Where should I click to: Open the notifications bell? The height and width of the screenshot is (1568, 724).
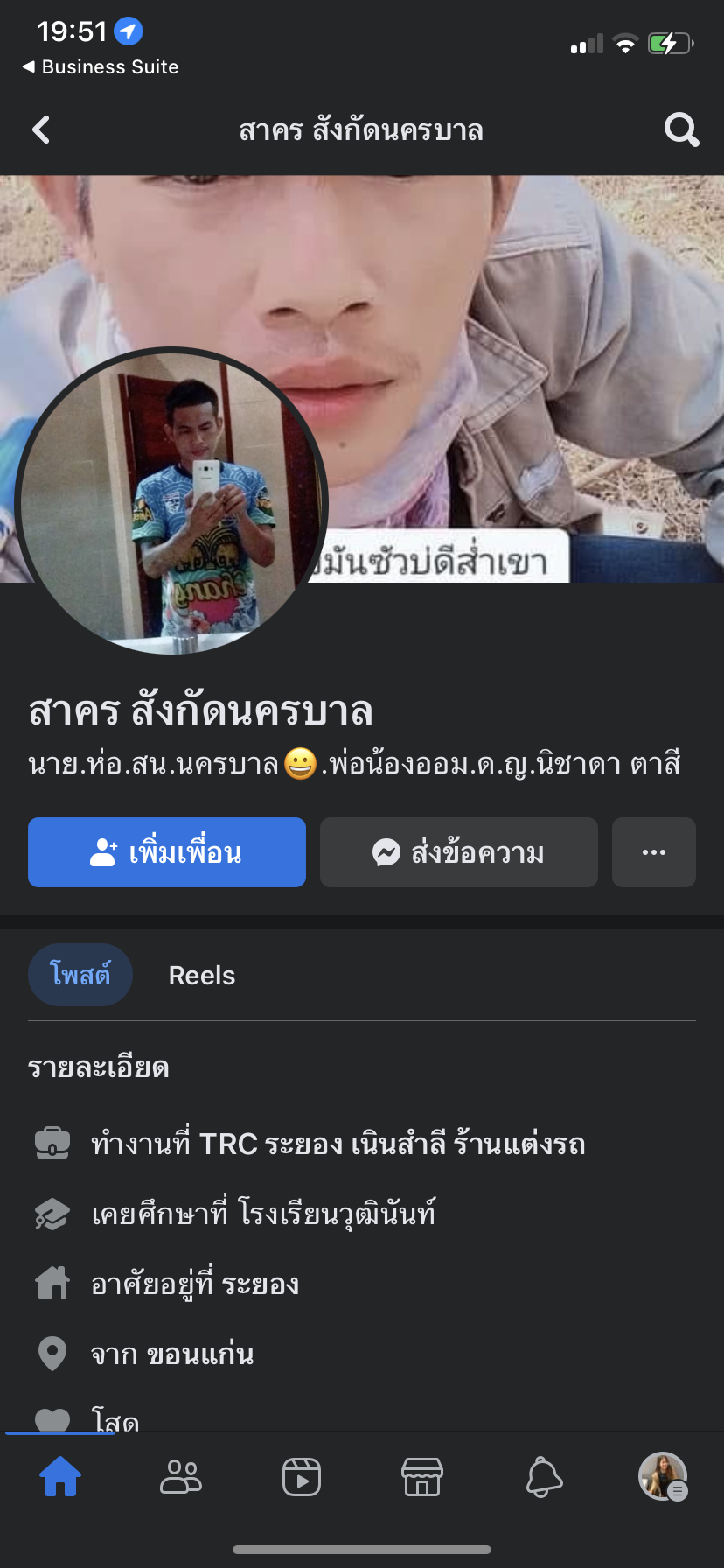[543, 1477]
